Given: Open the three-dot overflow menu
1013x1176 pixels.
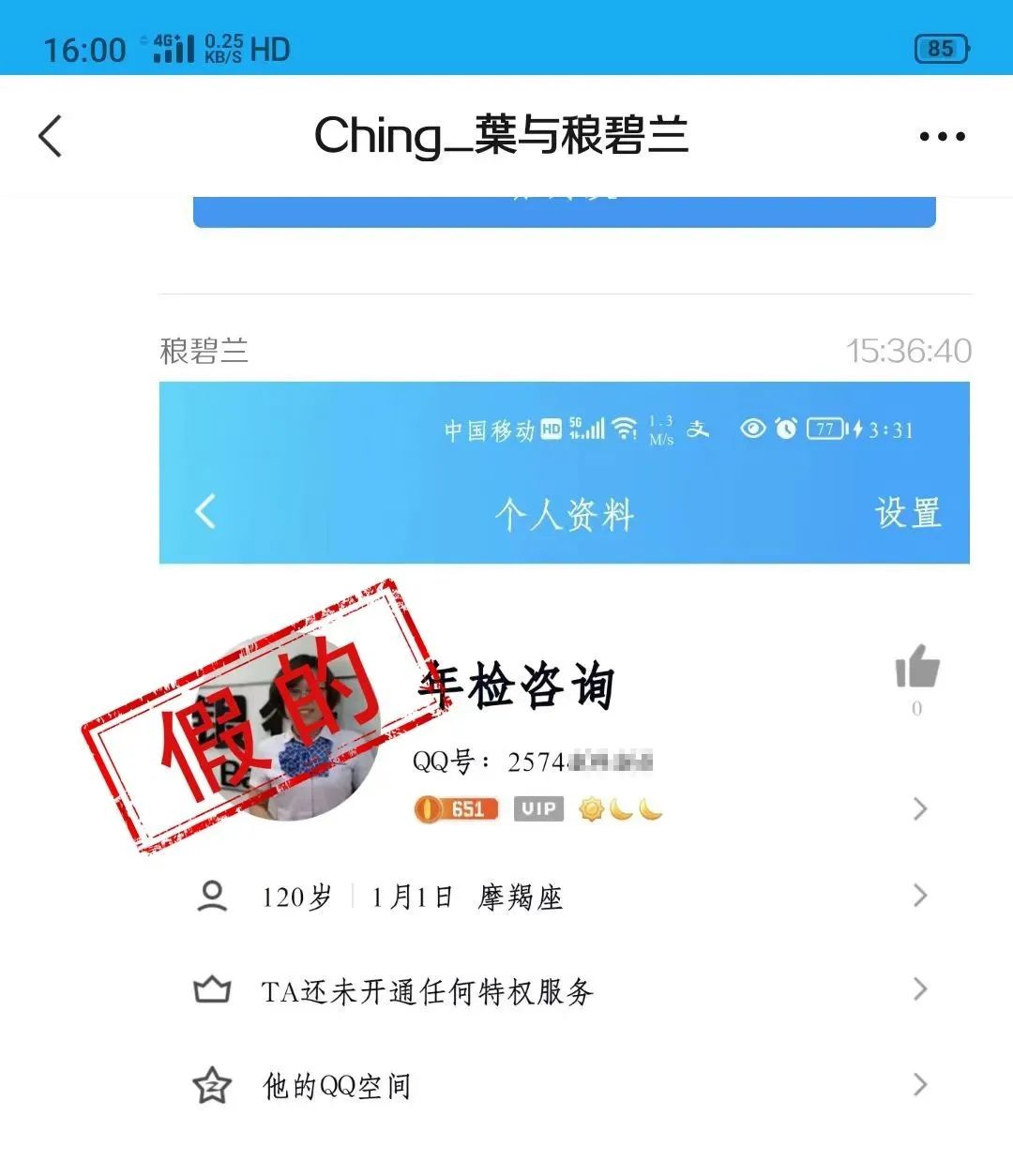Looking at the screenshot, I should click(x=941, y=137).
